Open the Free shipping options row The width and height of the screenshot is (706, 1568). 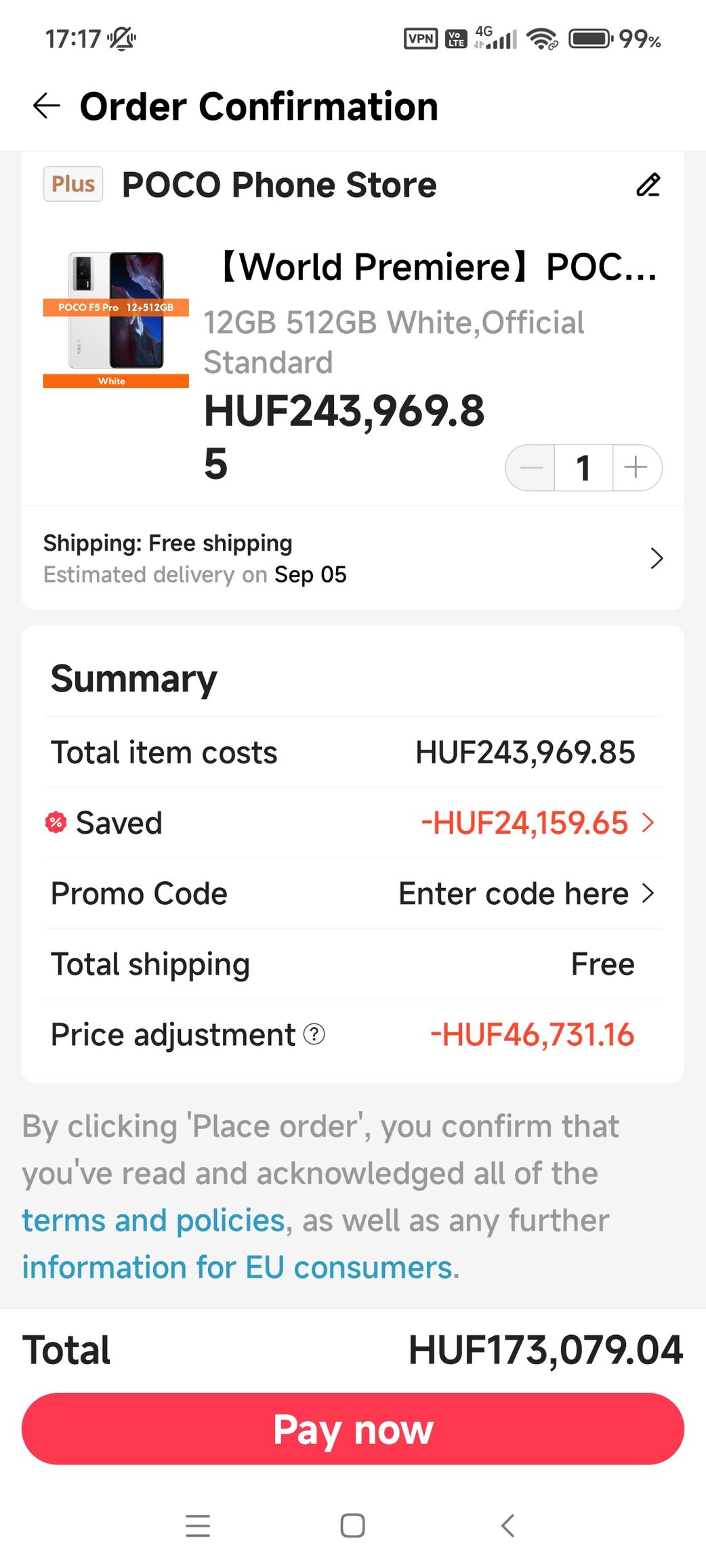click(353, 558)
